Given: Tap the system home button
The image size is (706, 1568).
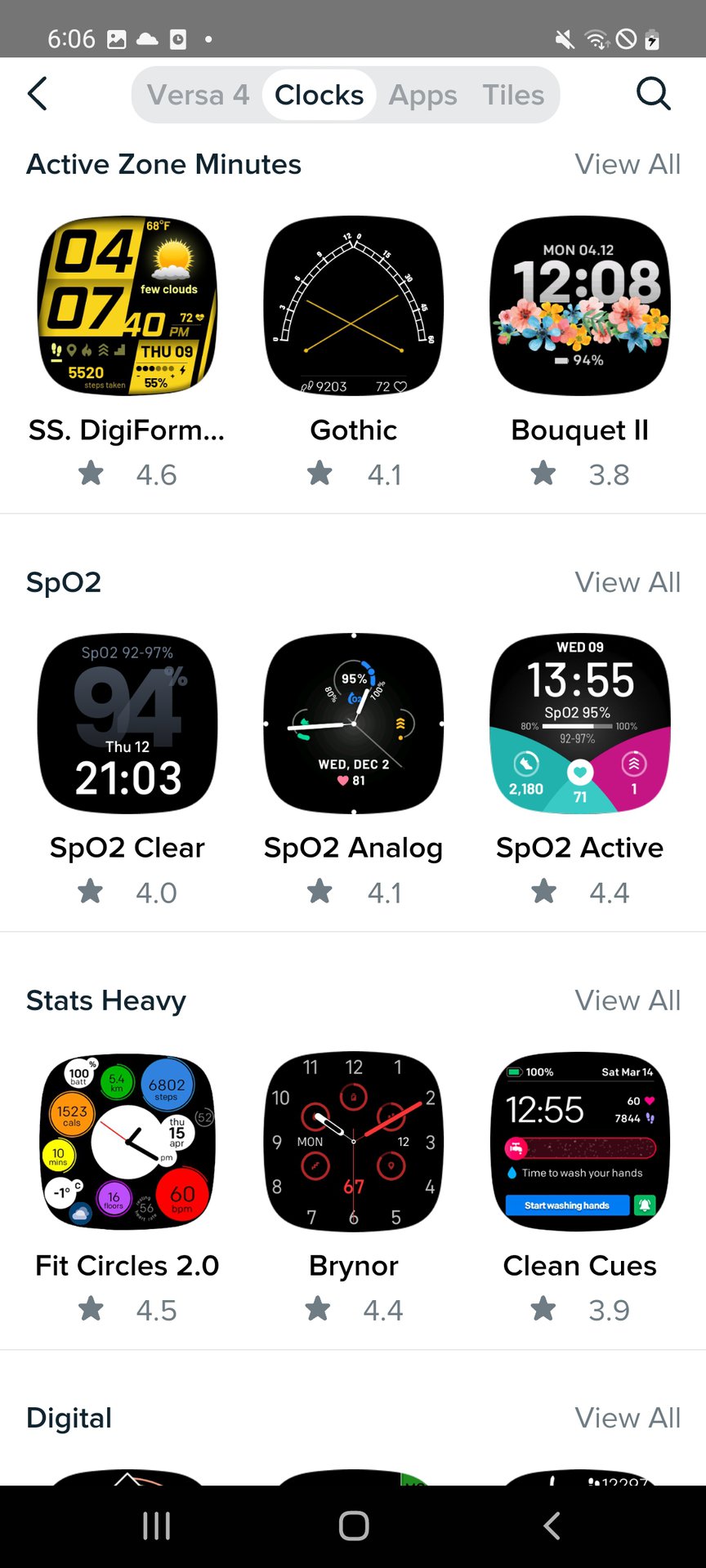Looking at the screenshot, I should 354,1526.
